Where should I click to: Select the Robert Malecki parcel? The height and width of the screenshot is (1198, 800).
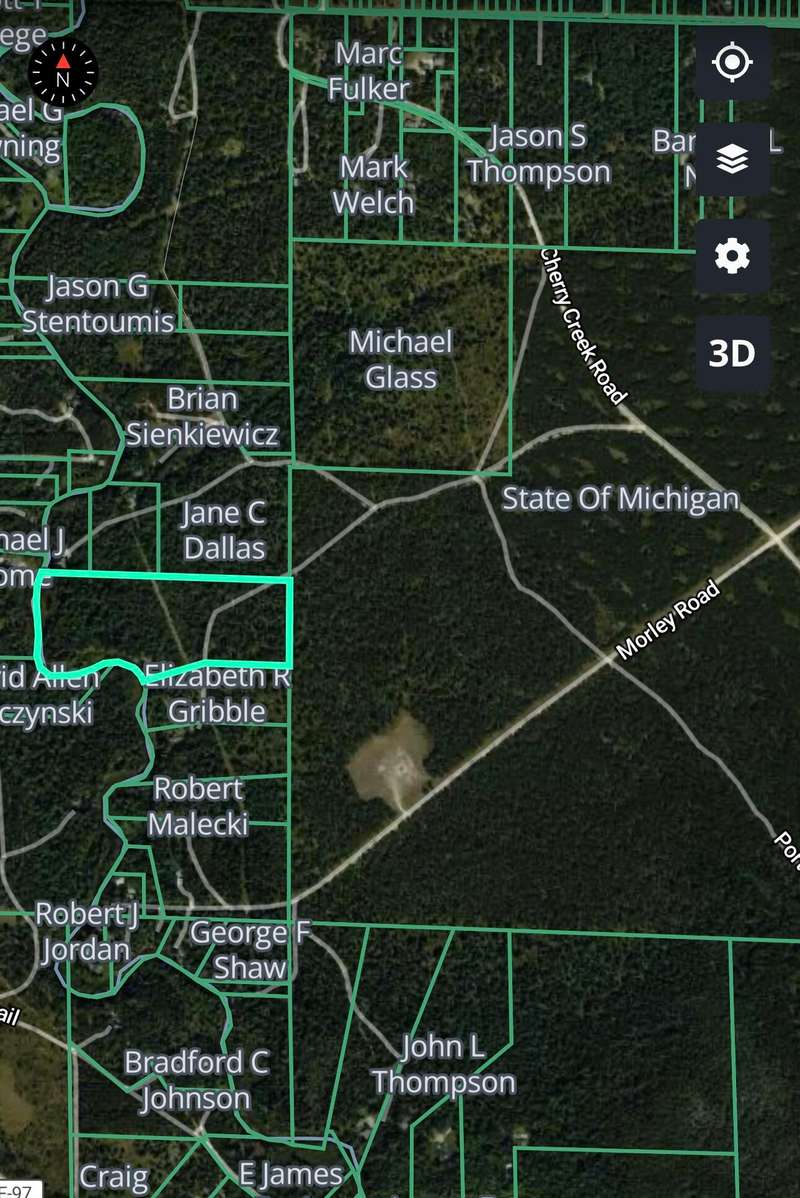tap(198, 806)
